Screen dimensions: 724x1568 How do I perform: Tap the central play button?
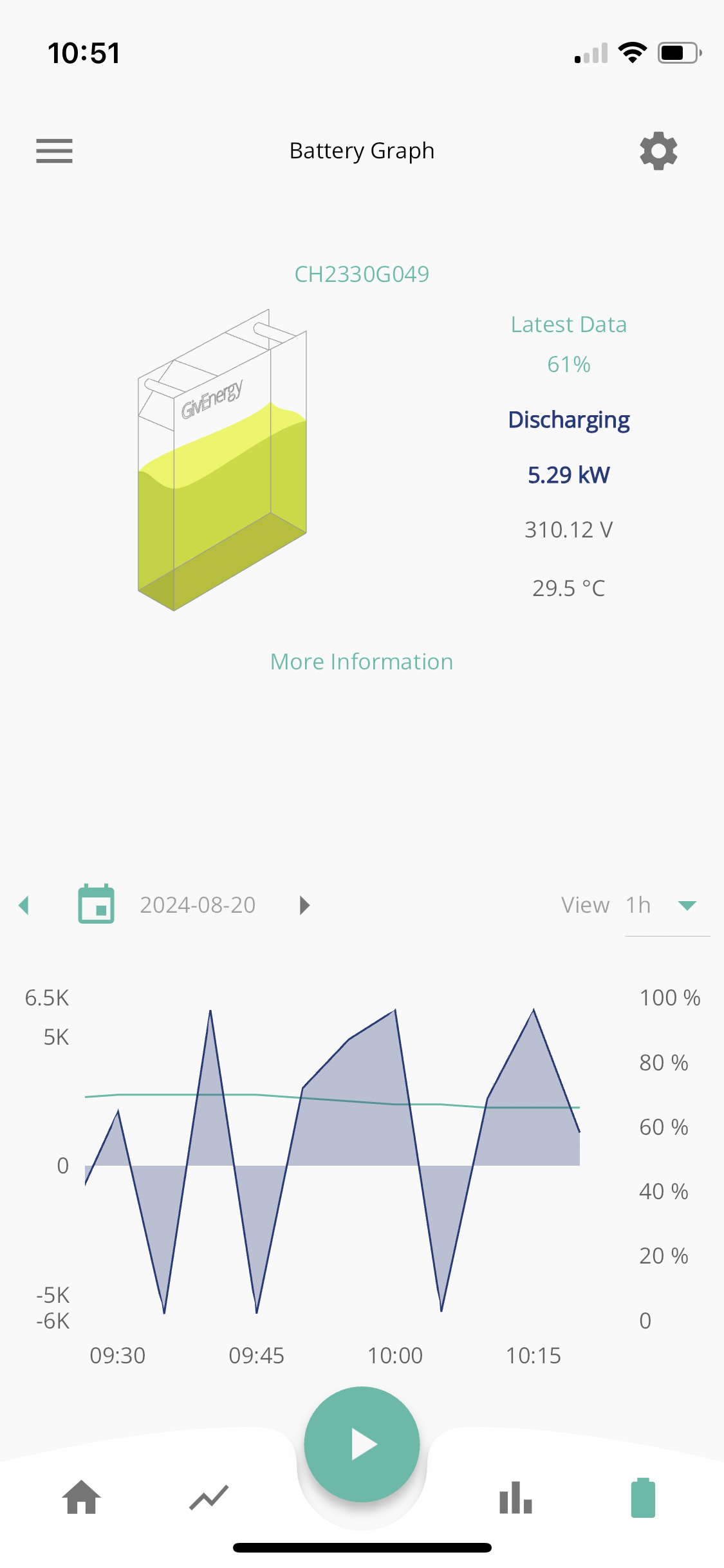coord(362,1444)
